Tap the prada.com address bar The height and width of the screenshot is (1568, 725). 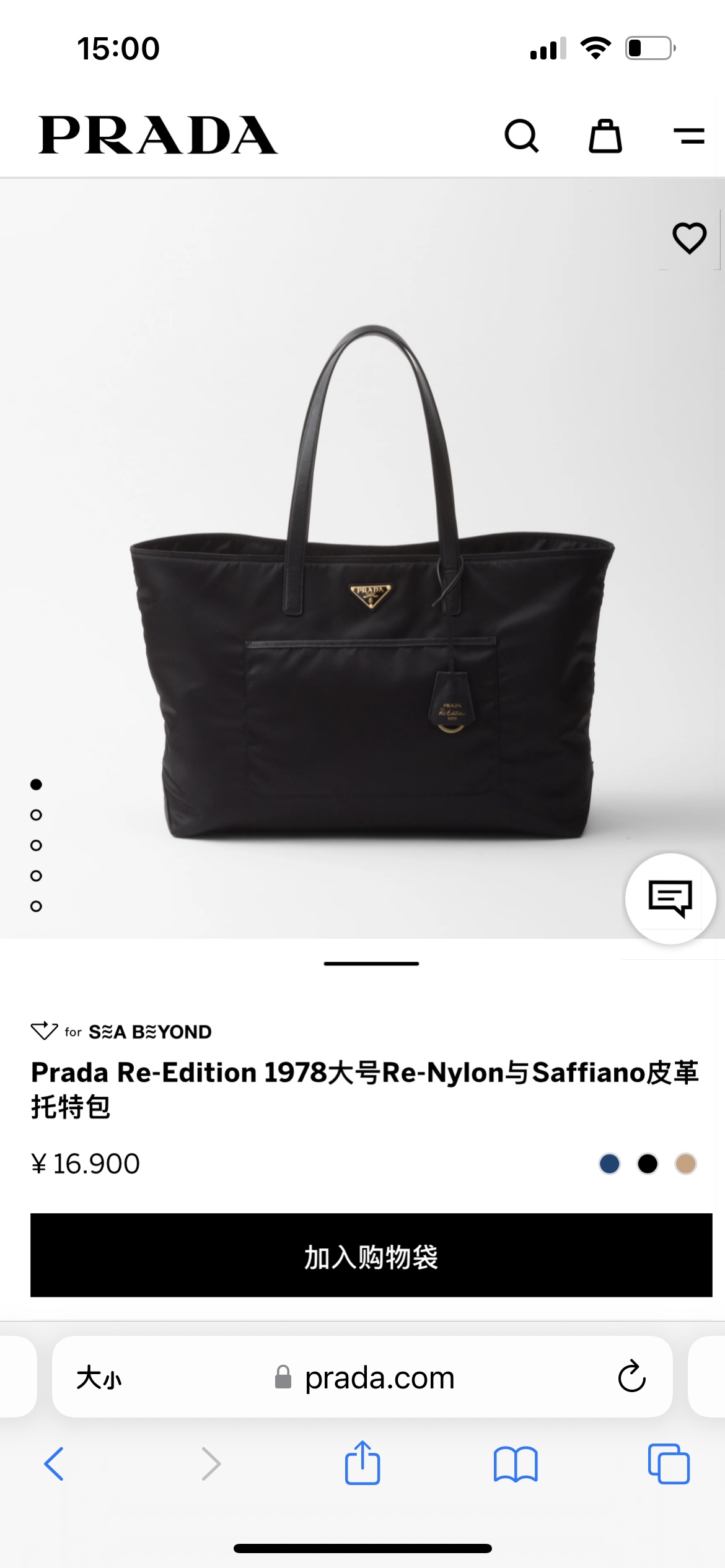click(x=378, y=1378)
